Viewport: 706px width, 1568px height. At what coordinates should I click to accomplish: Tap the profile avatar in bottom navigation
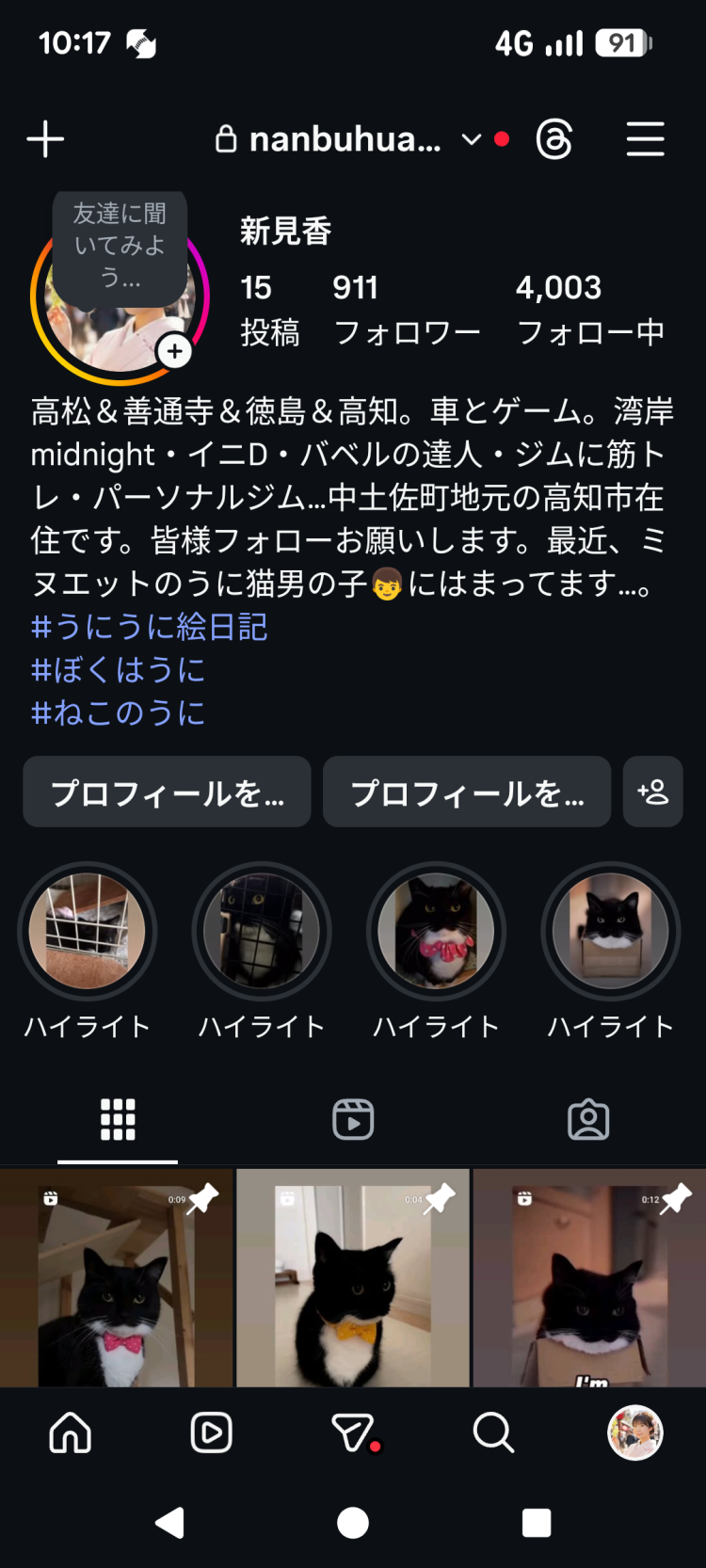636,1432
